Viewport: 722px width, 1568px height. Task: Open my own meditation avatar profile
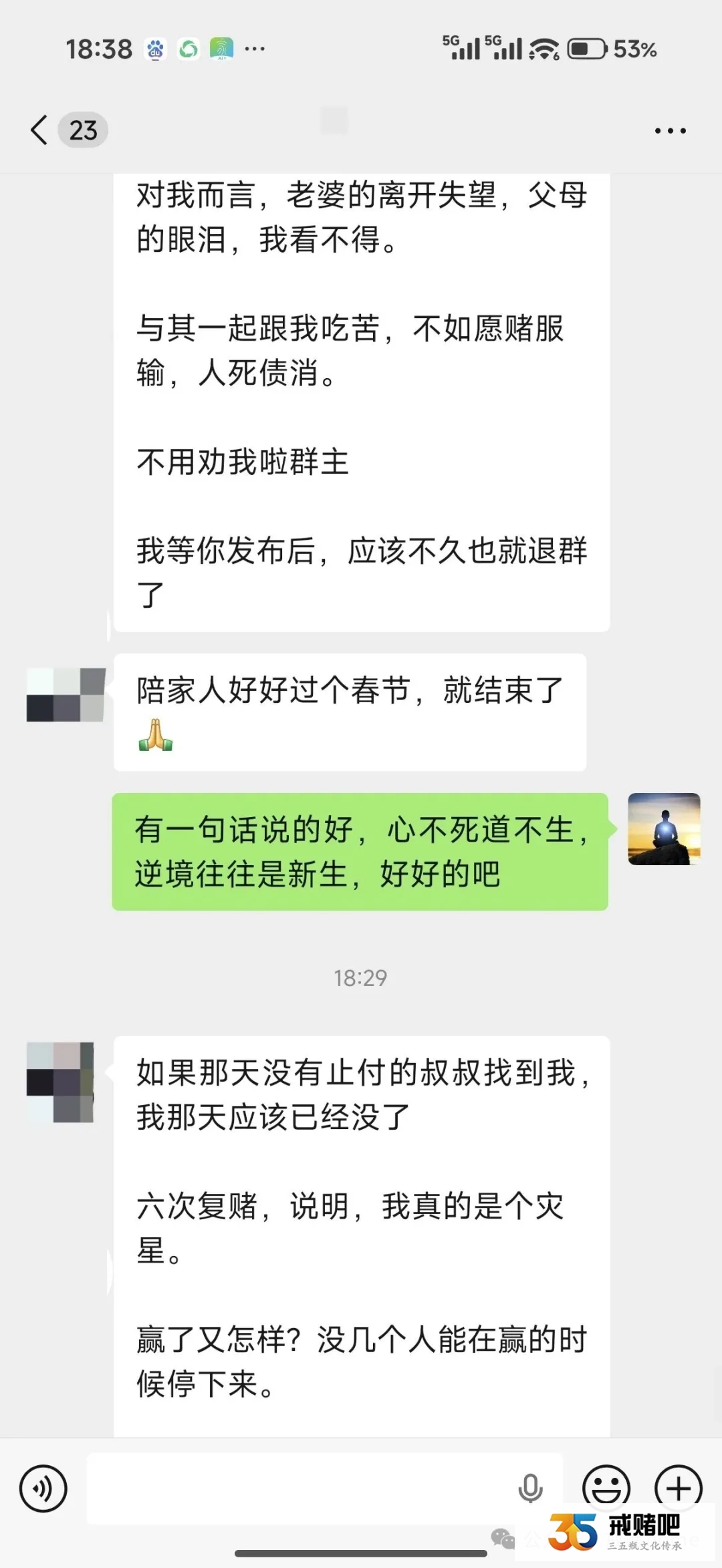pyautogui.click(x=664, y=829)
